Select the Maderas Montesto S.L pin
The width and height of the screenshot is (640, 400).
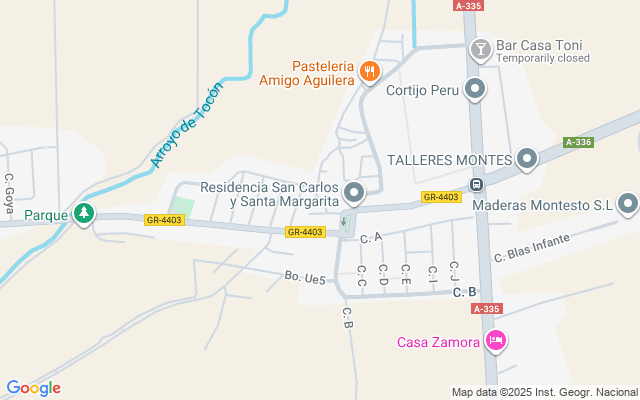point(627,204)
